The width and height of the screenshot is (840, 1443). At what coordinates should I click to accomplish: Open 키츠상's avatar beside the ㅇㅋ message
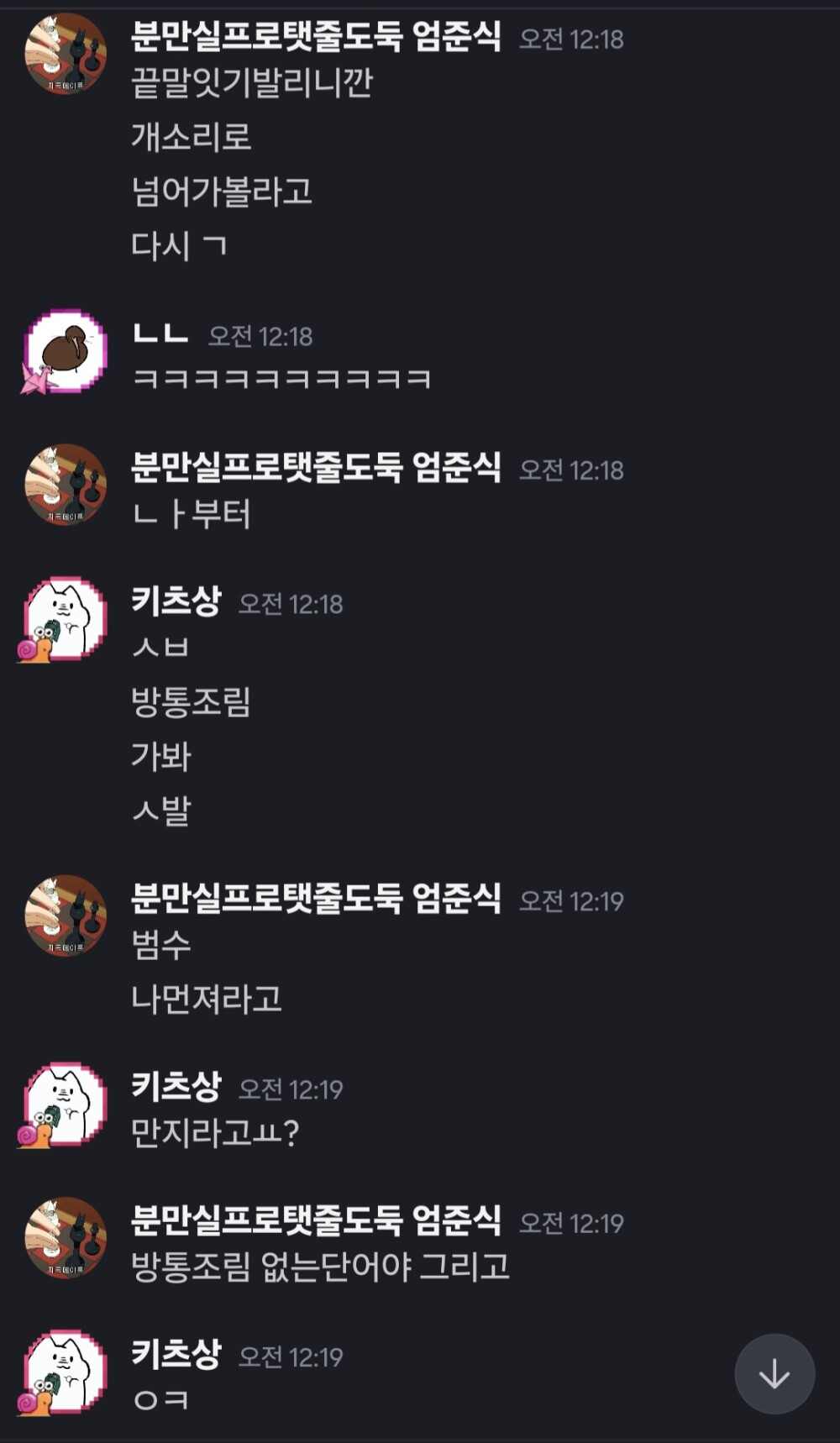(66, 1371)
